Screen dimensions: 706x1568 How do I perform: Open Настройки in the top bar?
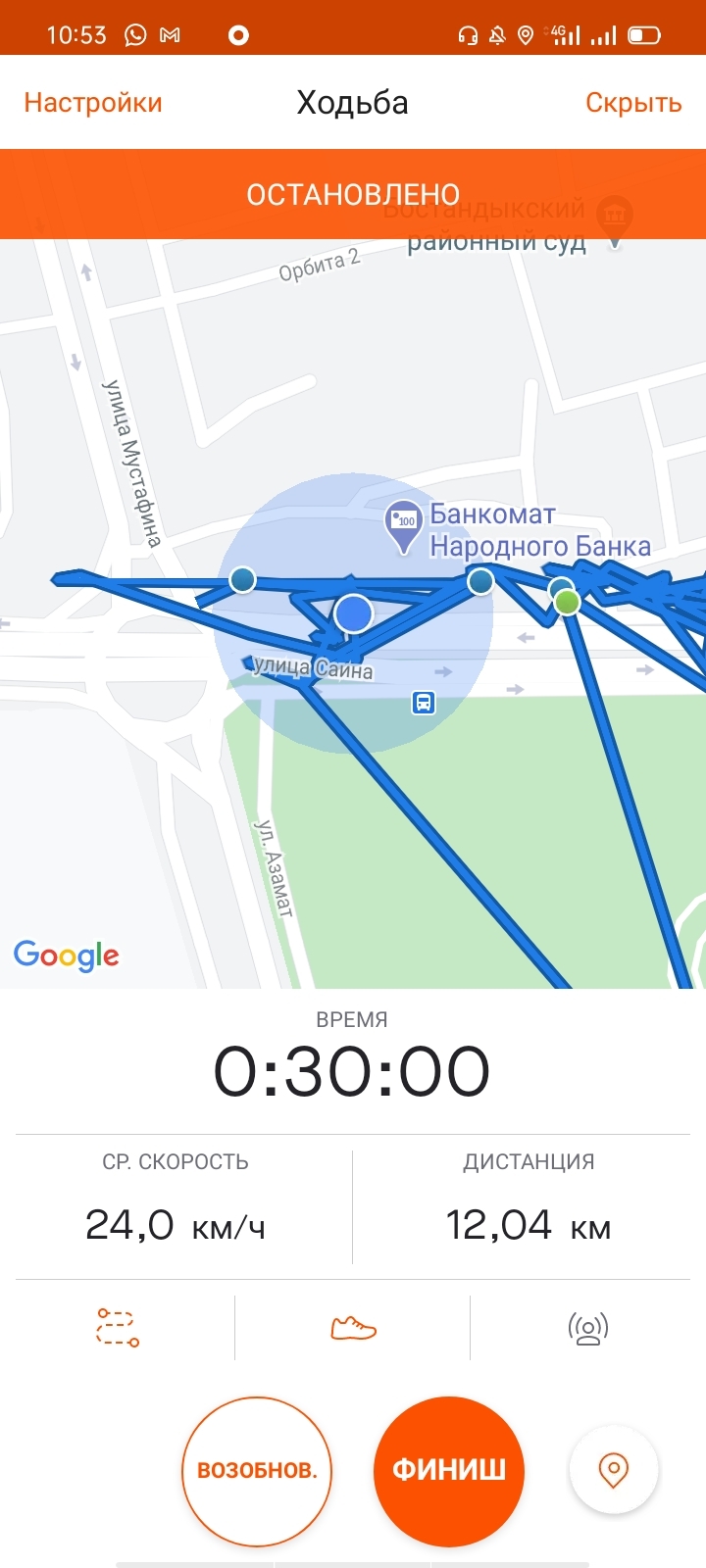(93, 103)
